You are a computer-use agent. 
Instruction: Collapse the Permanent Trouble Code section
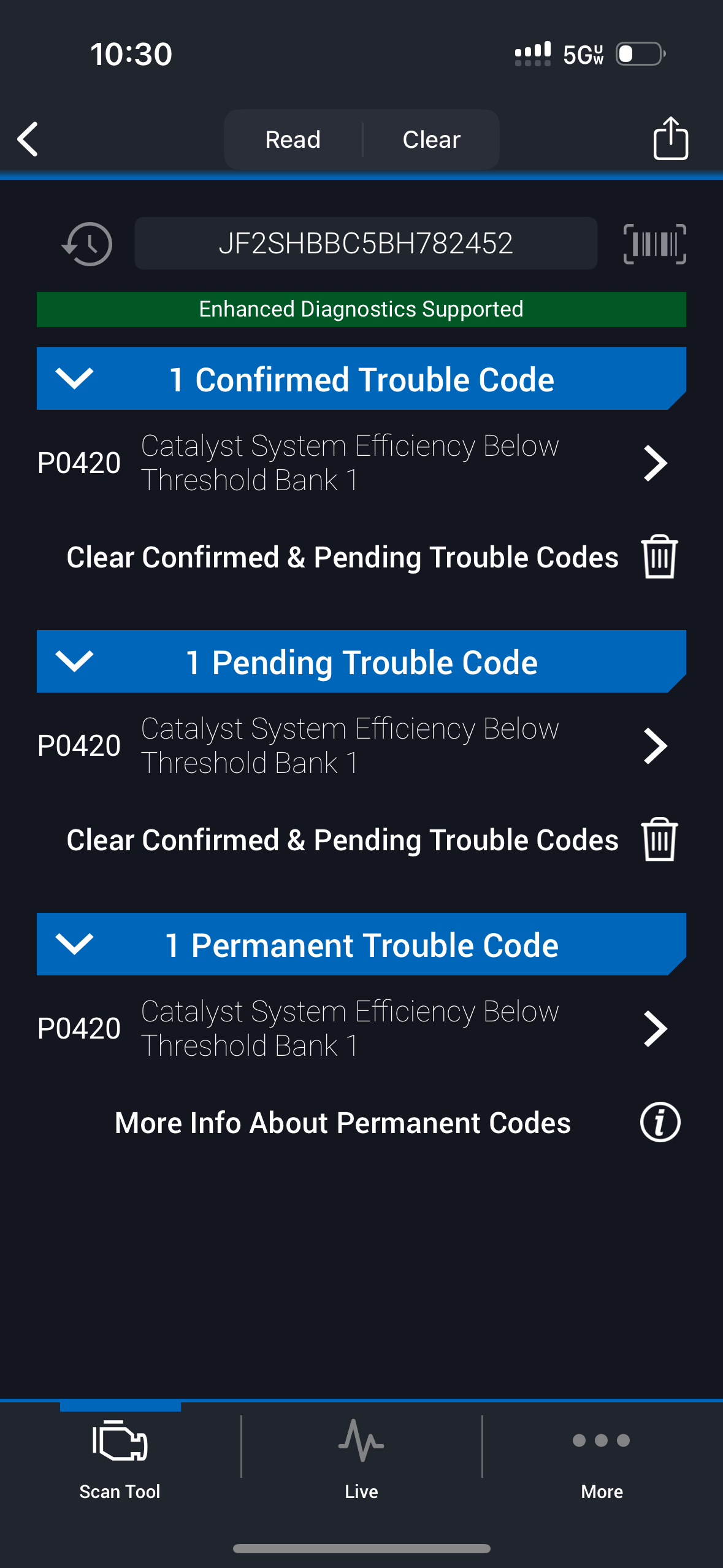point(75,945)
